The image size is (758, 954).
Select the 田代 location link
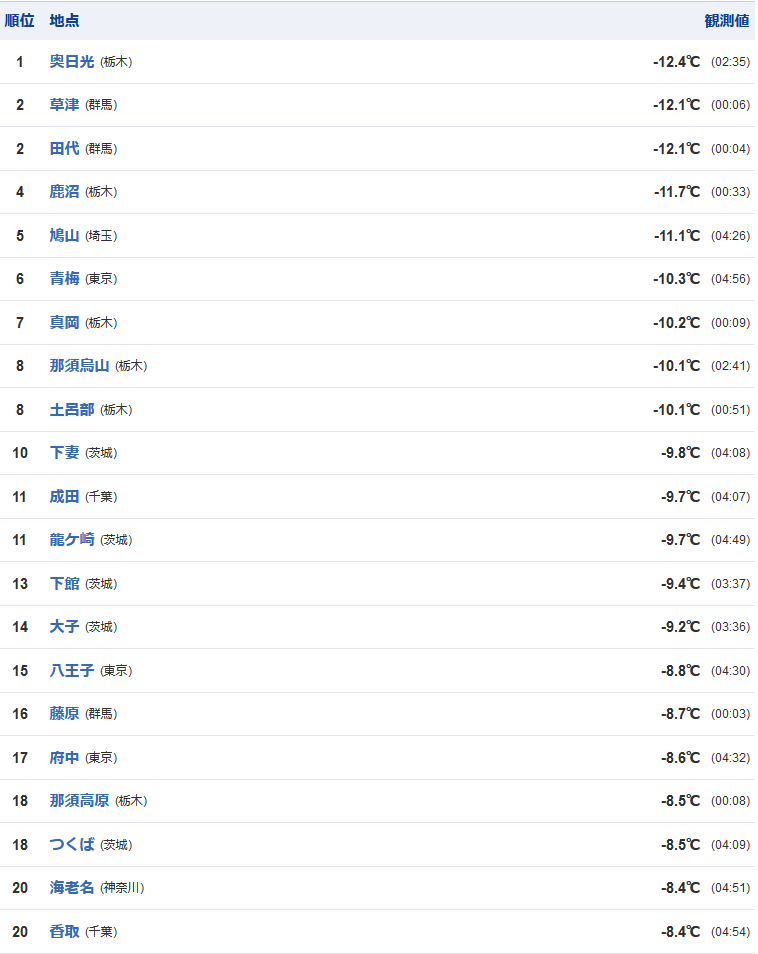point(64,149)
